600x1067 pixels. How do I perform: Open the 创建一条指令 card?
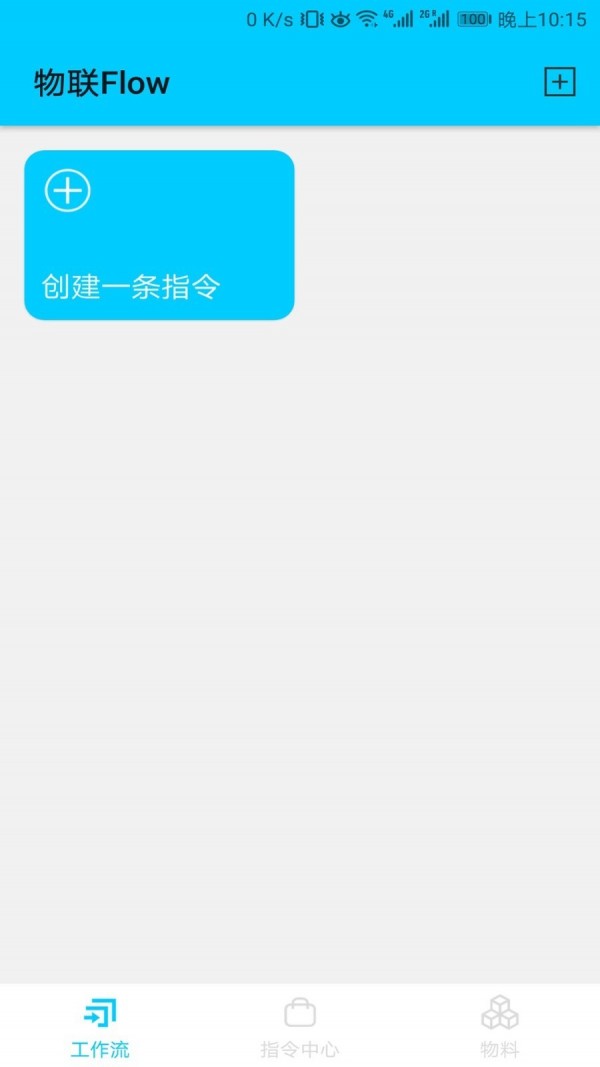coord(159,235)
